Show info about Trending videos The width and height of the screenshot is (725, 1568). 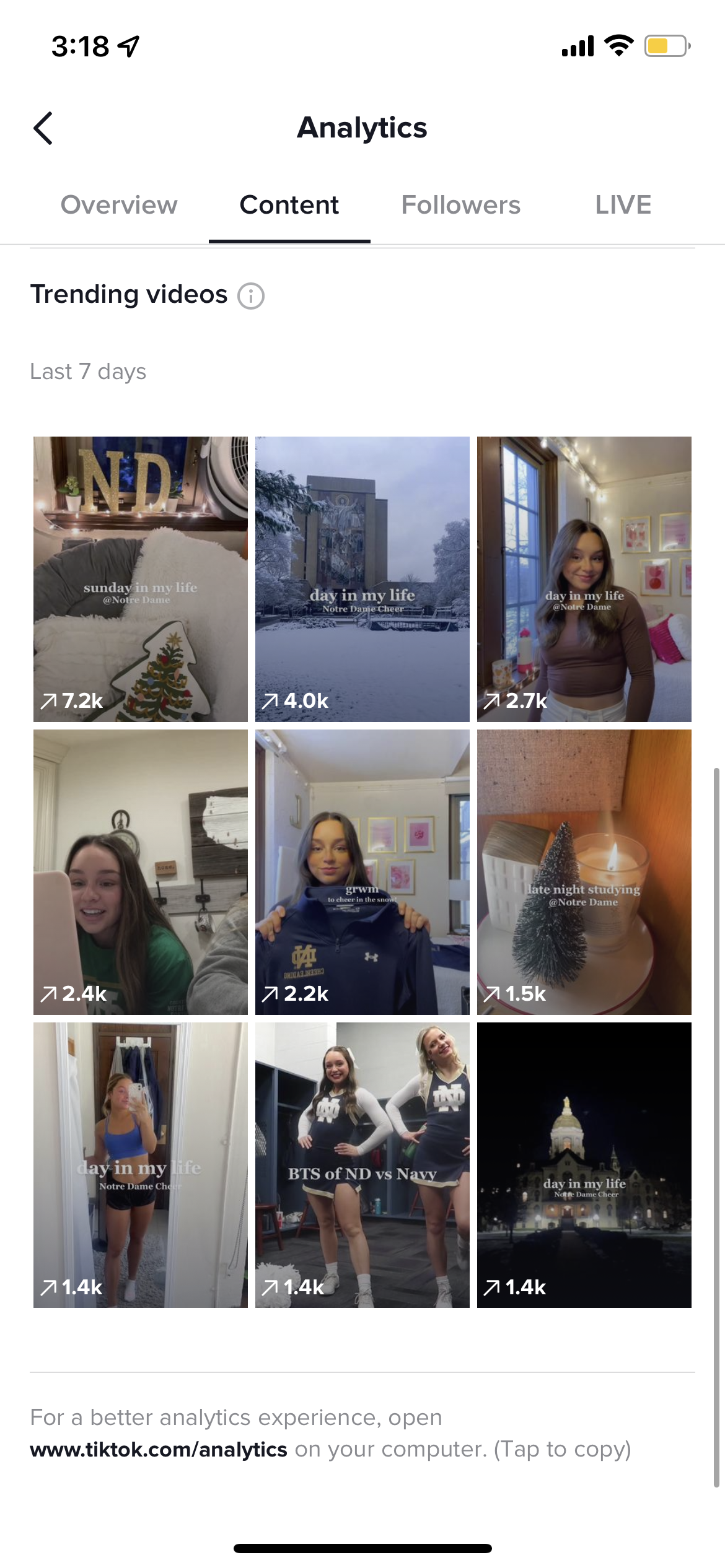pyautogui.click(x=251, y=296)
